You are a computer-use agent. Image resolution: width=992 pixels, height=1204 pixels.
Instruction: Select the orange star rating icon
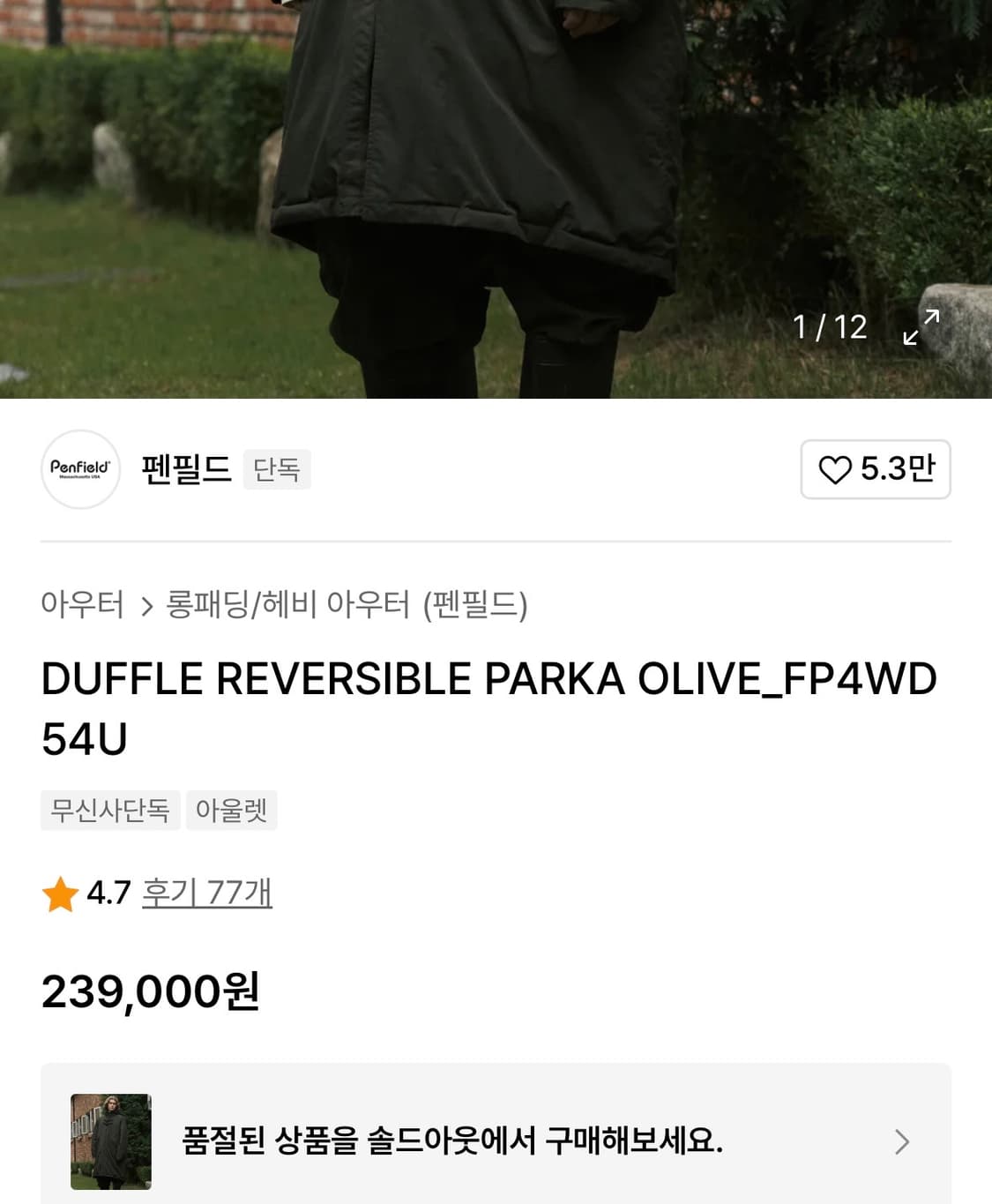(x=59, y=894)
